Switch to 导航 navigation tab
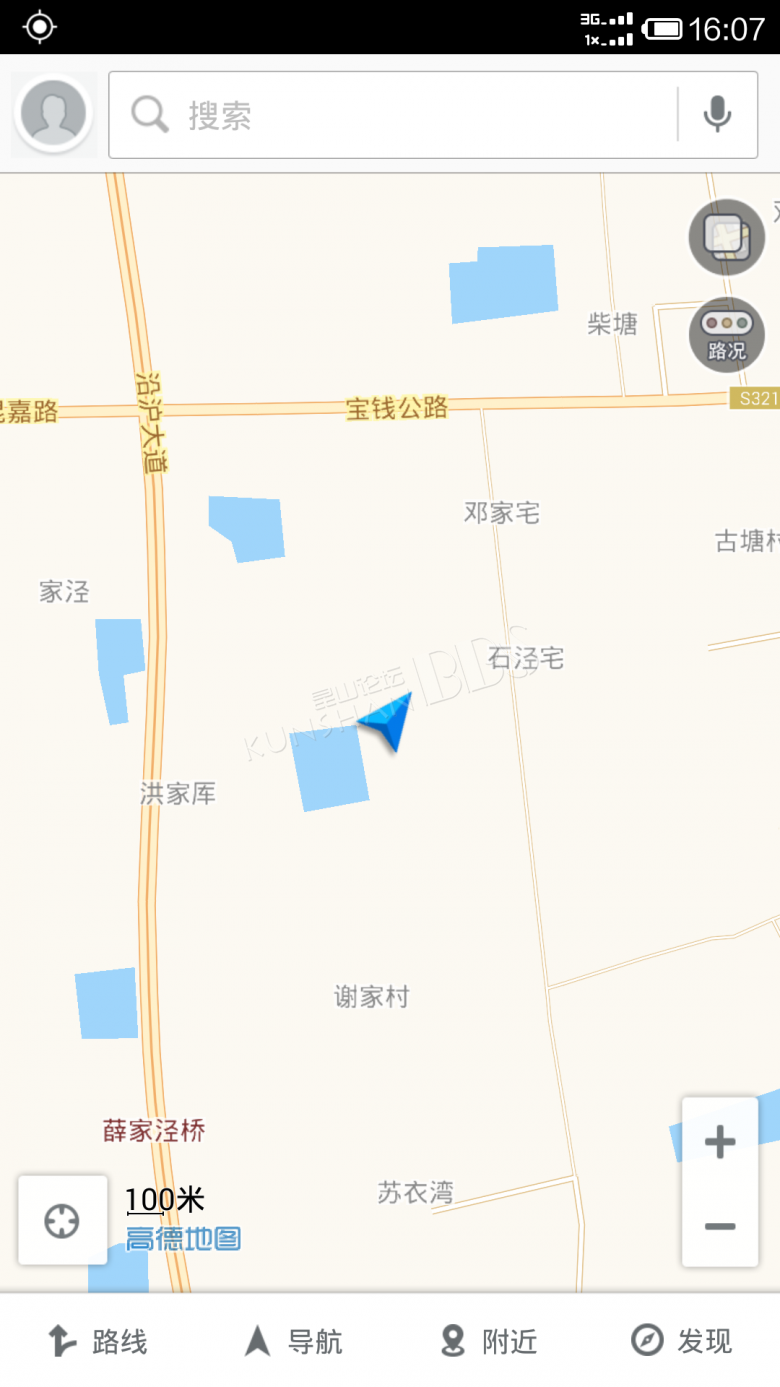780x1387 pixels. click(293, 1341)
